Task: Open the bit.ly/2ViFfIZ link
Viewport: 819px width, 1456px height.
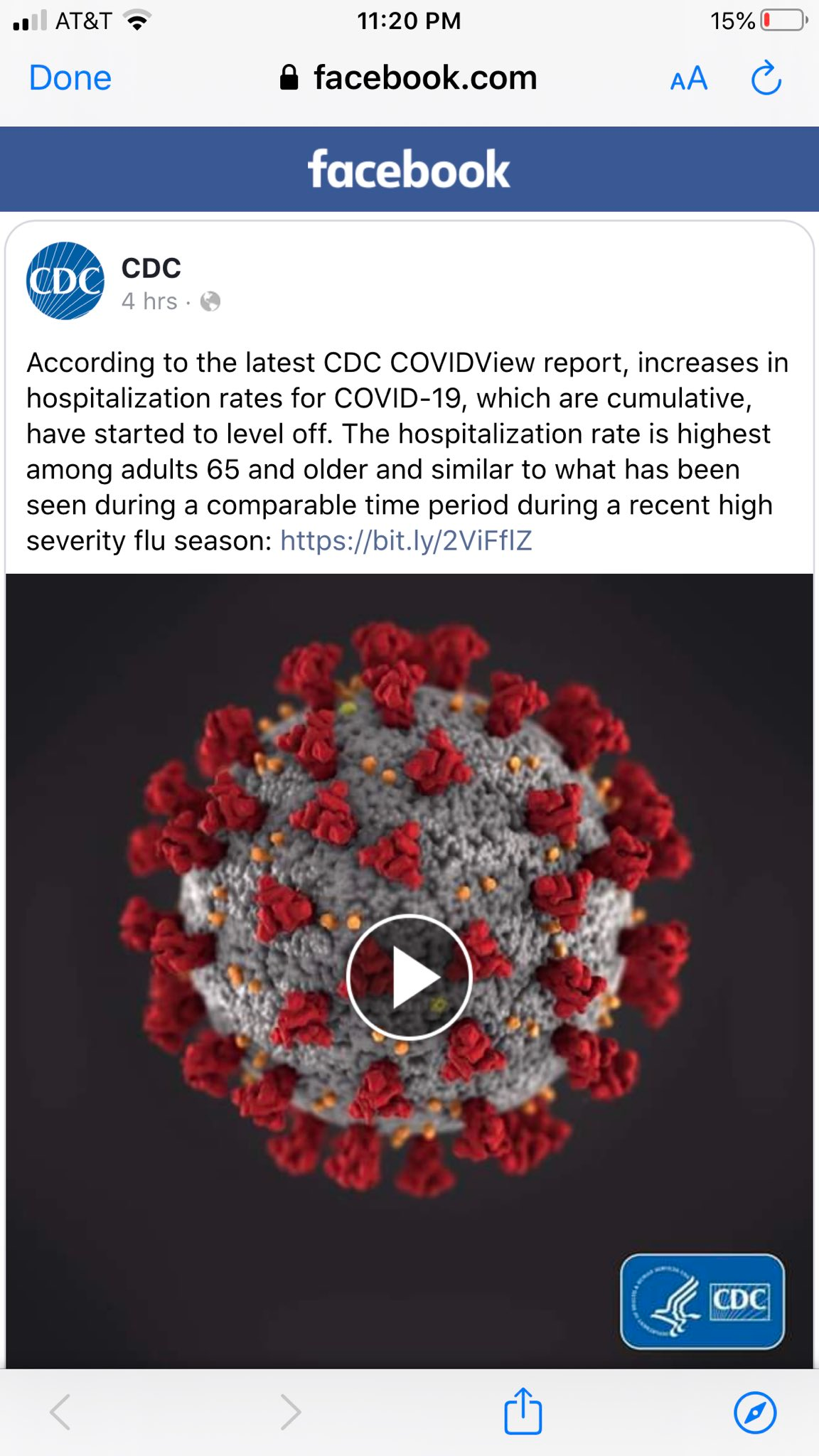Action: 406,541
